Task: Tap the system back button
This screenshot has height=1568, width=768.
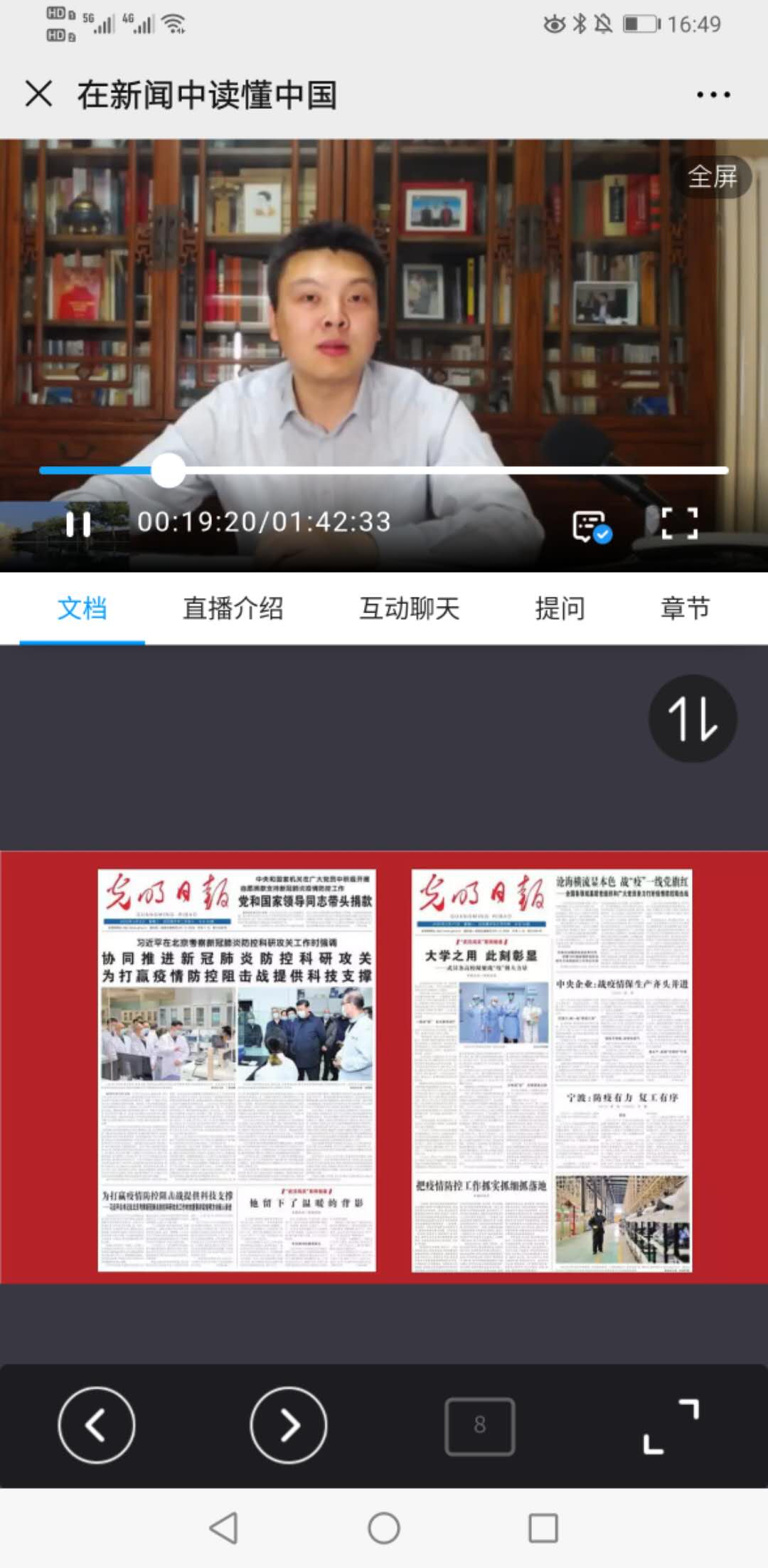Action: (x=224, y=1528)
